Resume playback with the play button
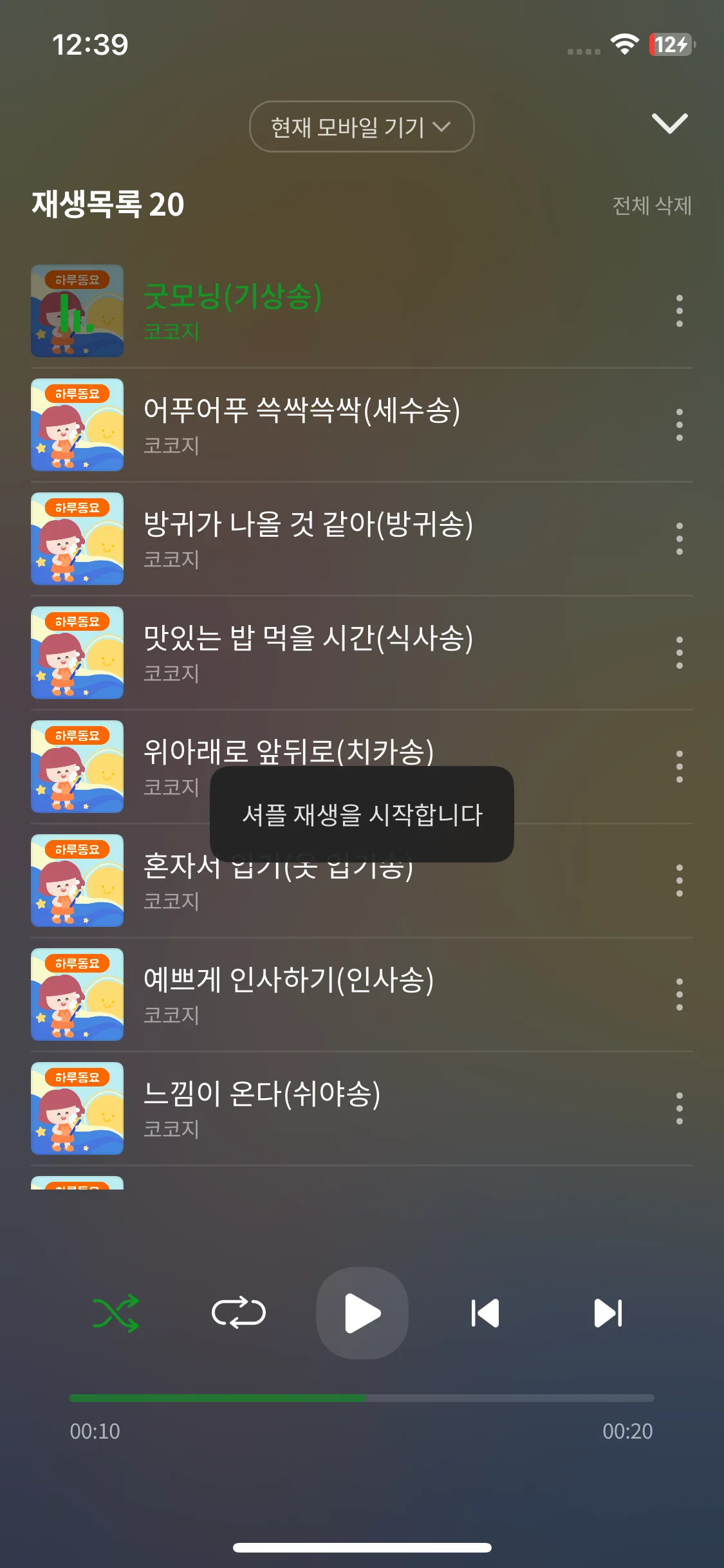 (362, 1313)
